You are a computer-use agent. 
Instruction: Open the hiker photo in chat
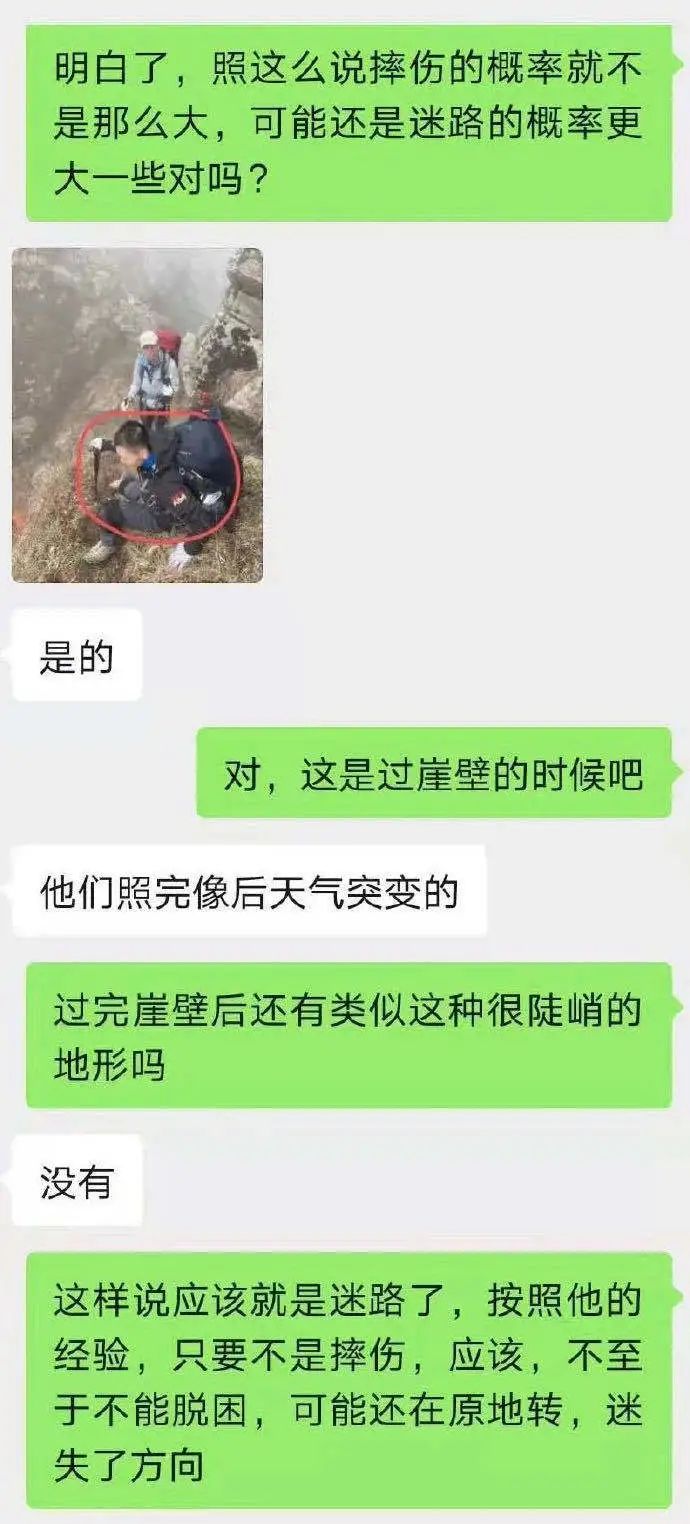pos(137,415)
